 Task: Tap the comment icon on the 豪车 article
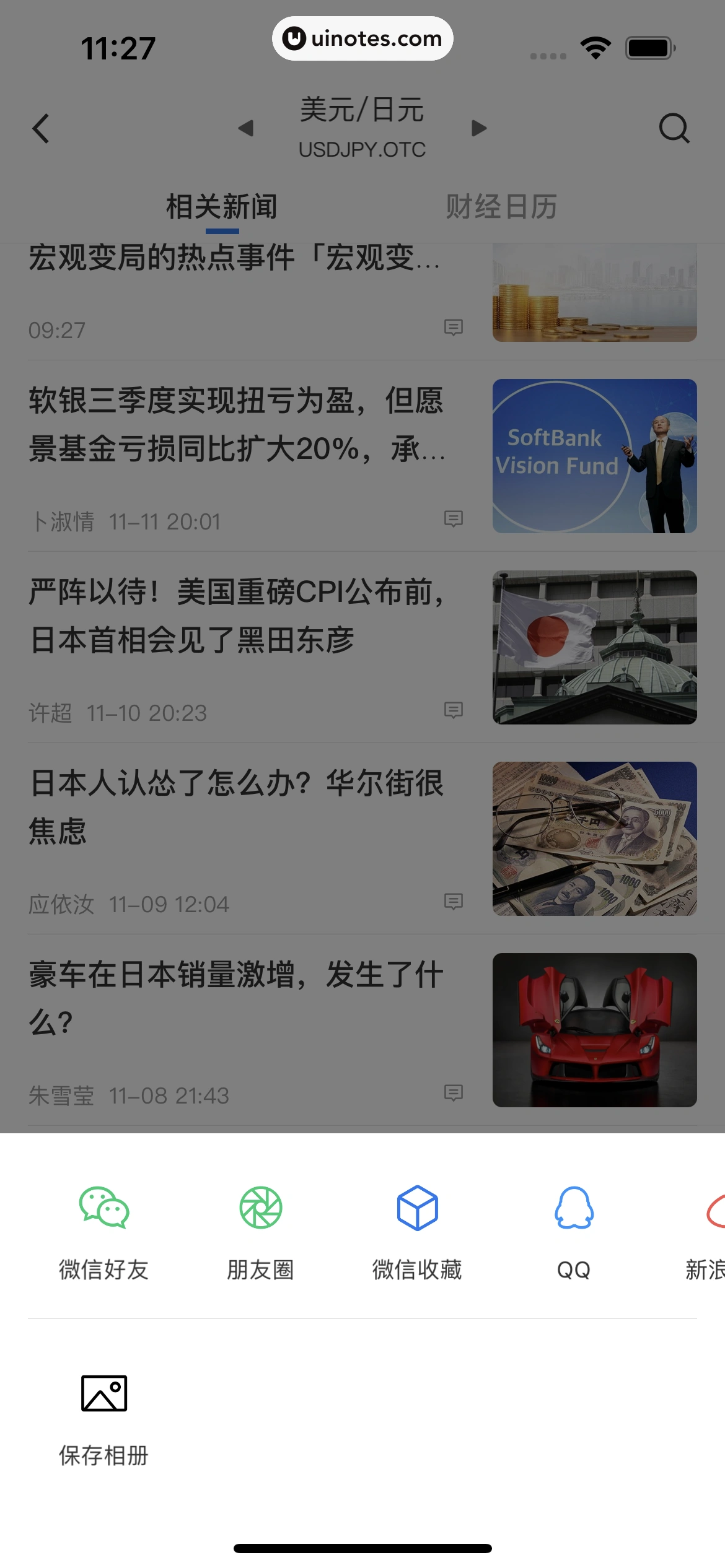[x=453, y=1092]
